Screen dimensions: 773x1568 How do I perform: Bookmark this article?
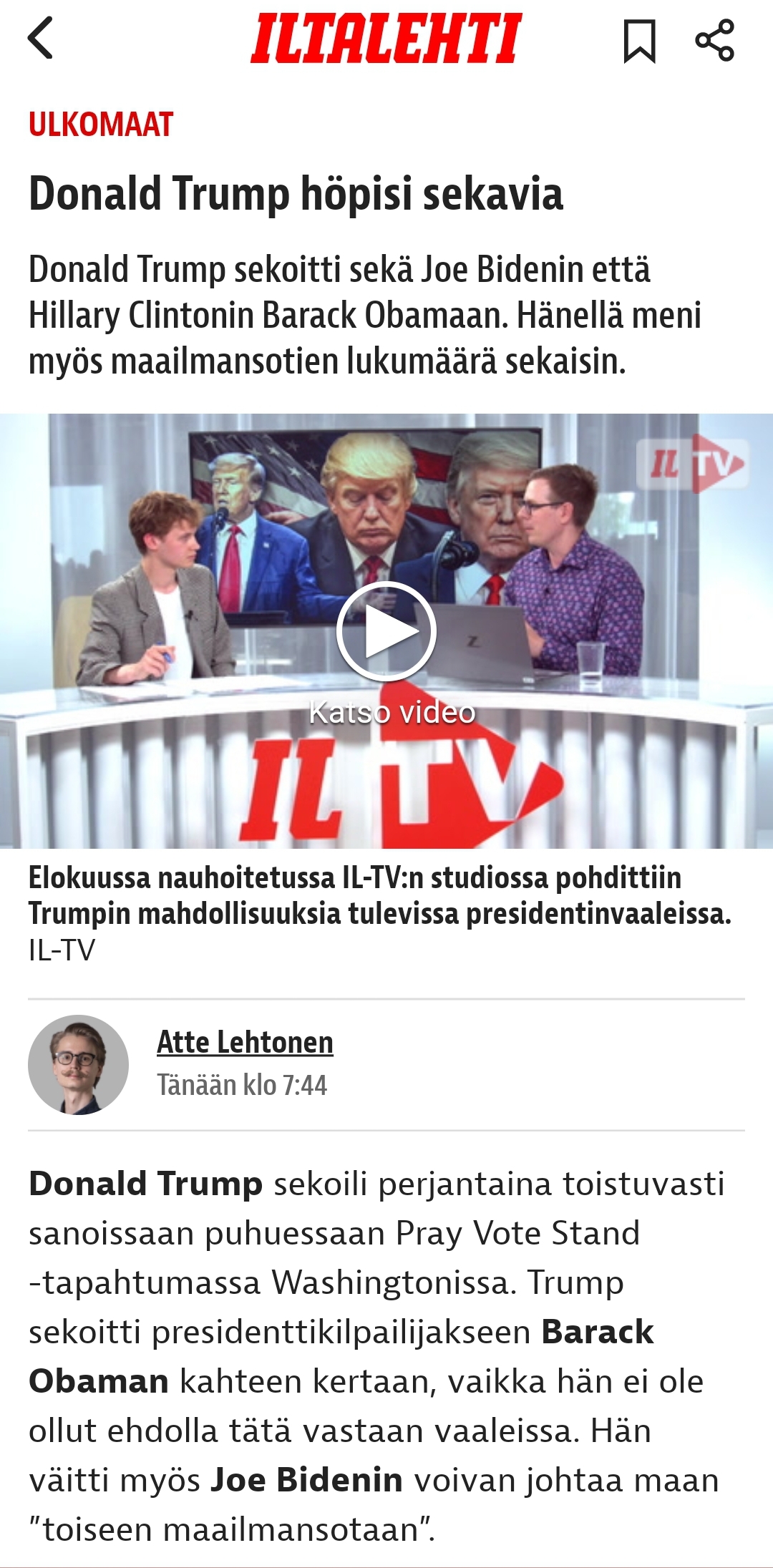coord(639,41)
